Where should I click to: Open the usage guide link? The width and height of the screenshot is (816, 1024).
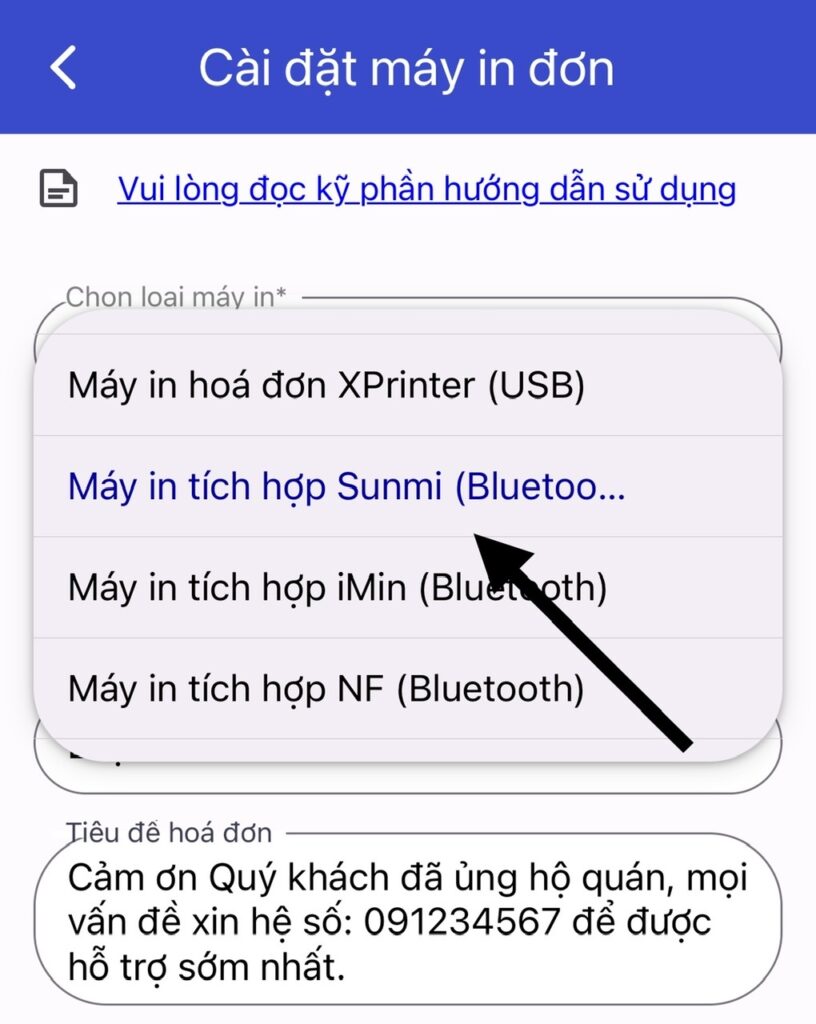[426, 188]
